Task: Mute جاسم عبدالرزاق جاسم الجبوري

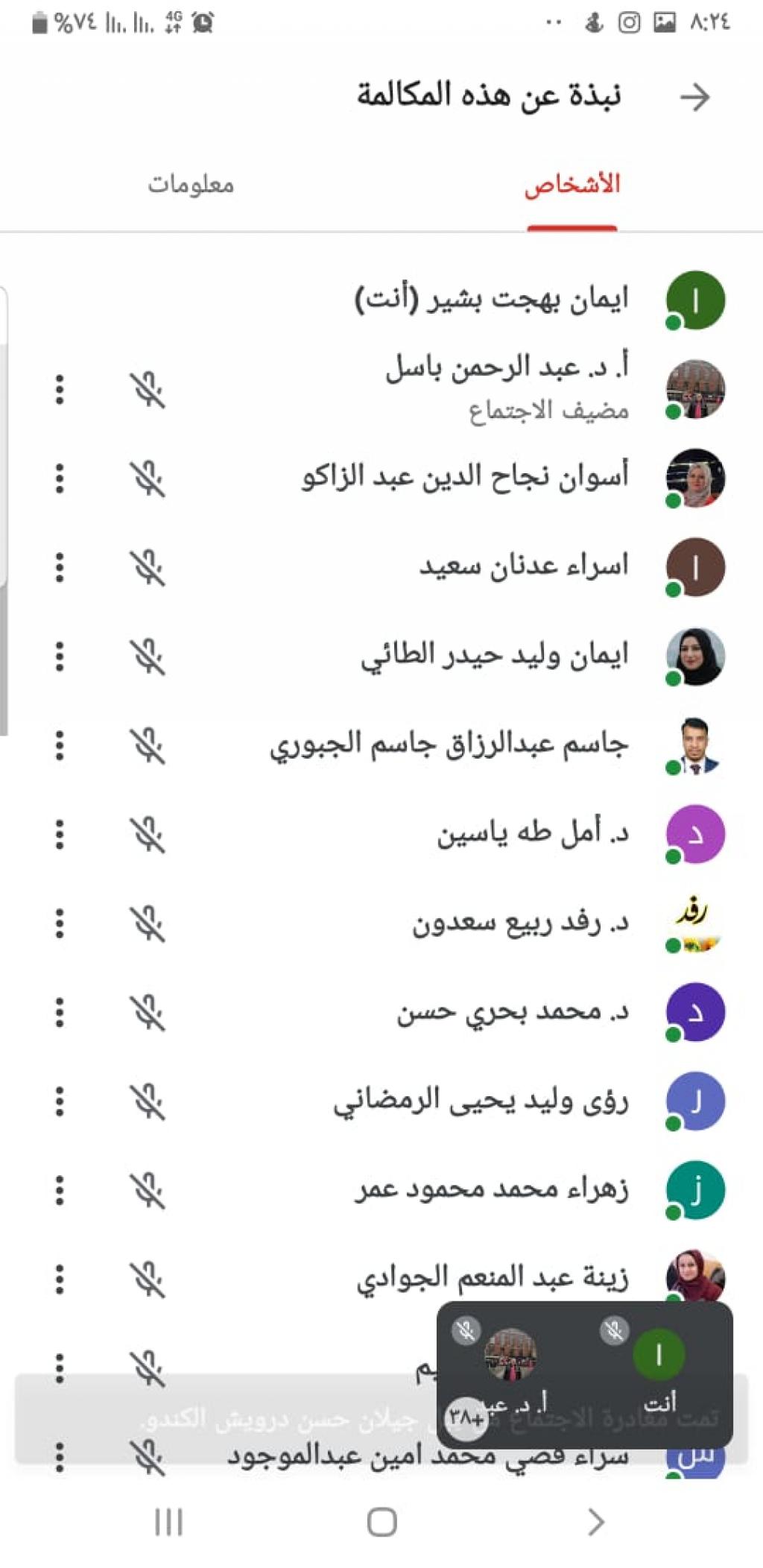Action: point(148,746)
